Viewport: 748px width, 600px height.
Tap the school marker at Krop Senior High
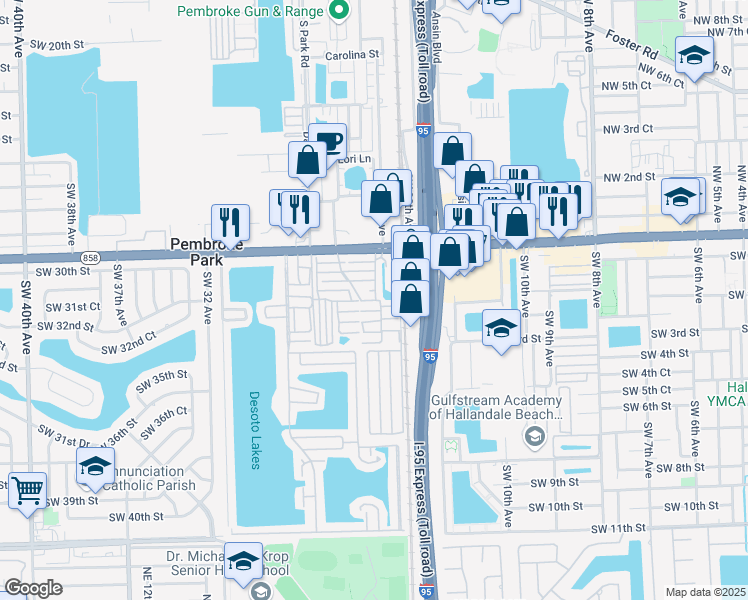click(x=243, y=562)
